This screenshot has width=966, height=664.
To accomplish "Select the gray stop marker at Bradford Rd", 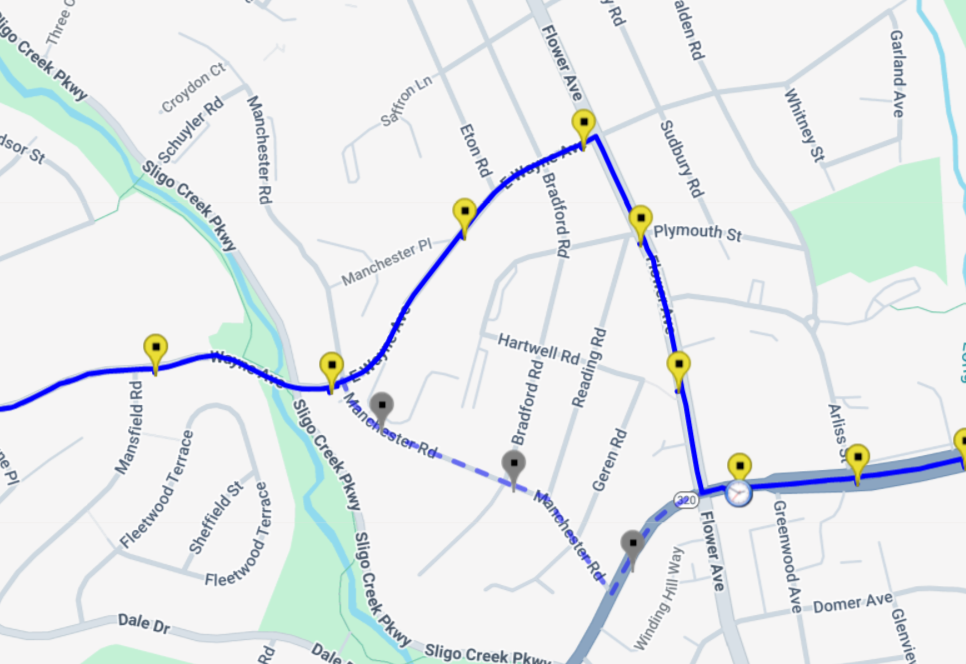I will pyautogui.click(x=513, y=466).
